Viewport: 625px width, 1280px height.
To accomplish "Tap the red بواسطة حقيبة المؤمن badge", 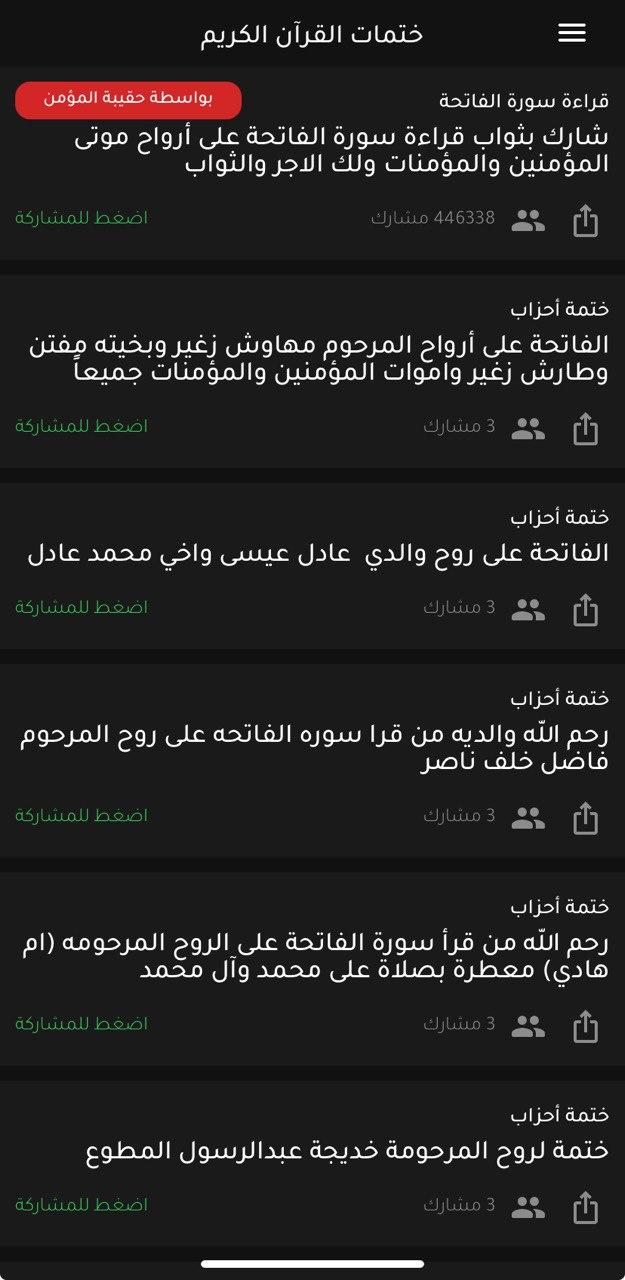I will point(128,99).
